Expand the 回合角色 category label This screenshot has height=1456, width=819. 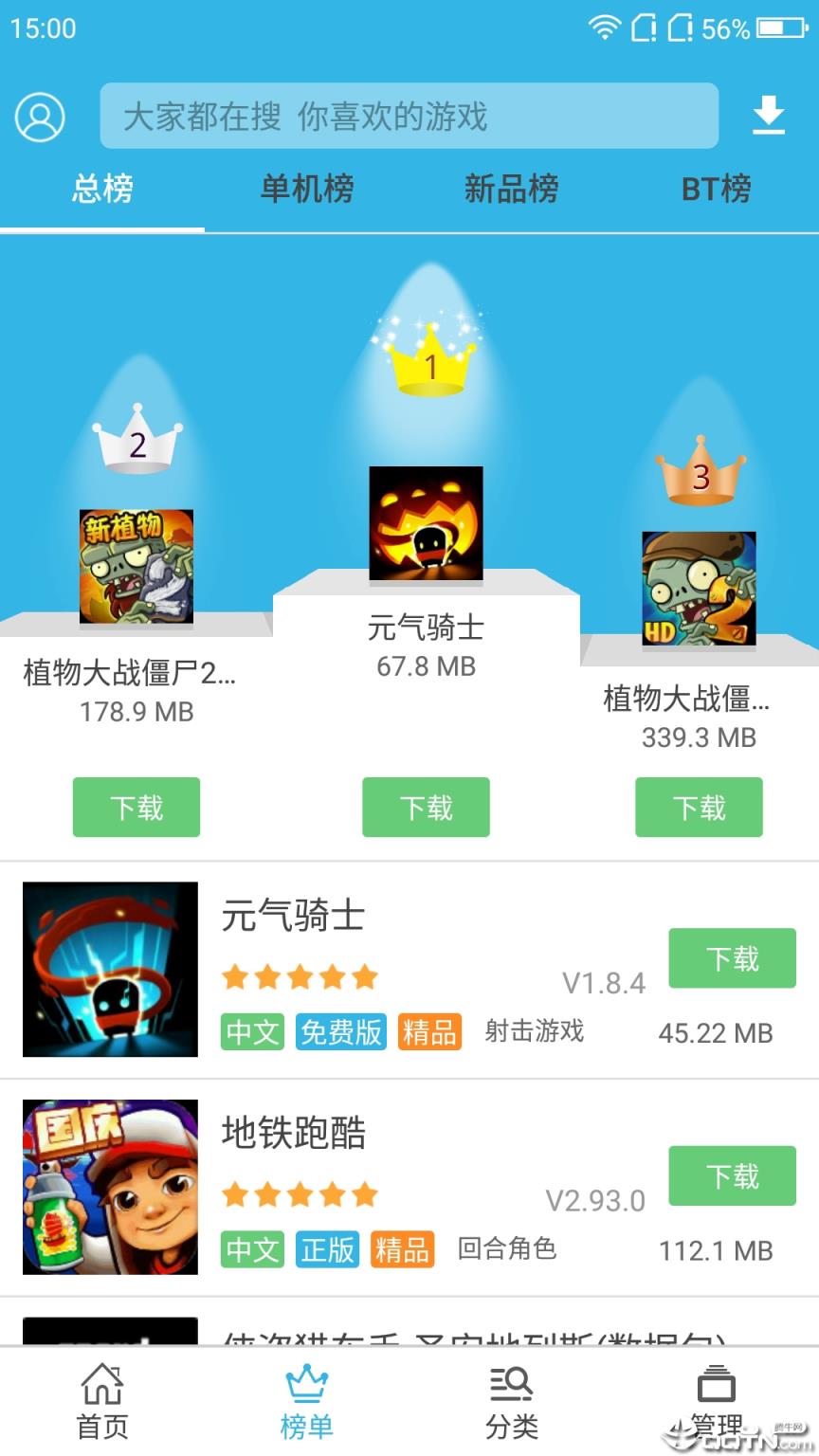click(x=507, y=1251)
